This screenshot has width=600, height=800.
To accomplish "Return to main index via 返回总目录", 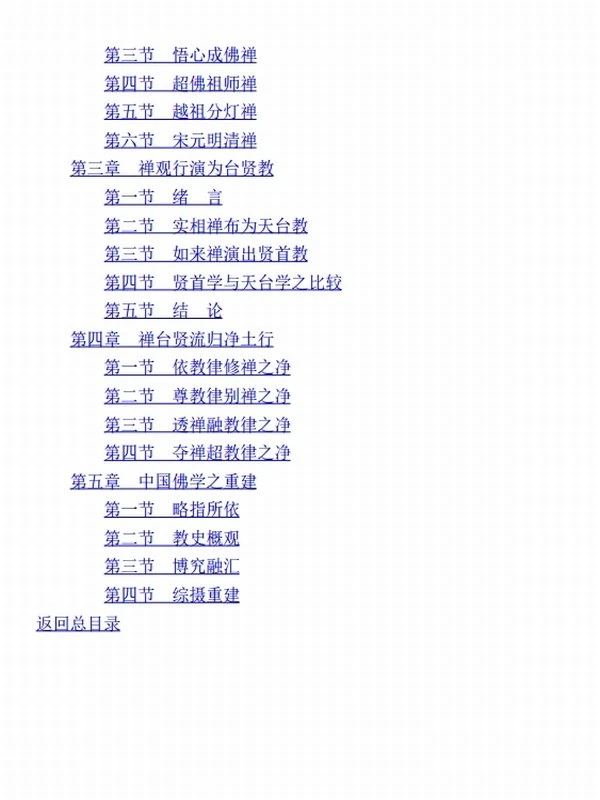I will click(78, 623).
